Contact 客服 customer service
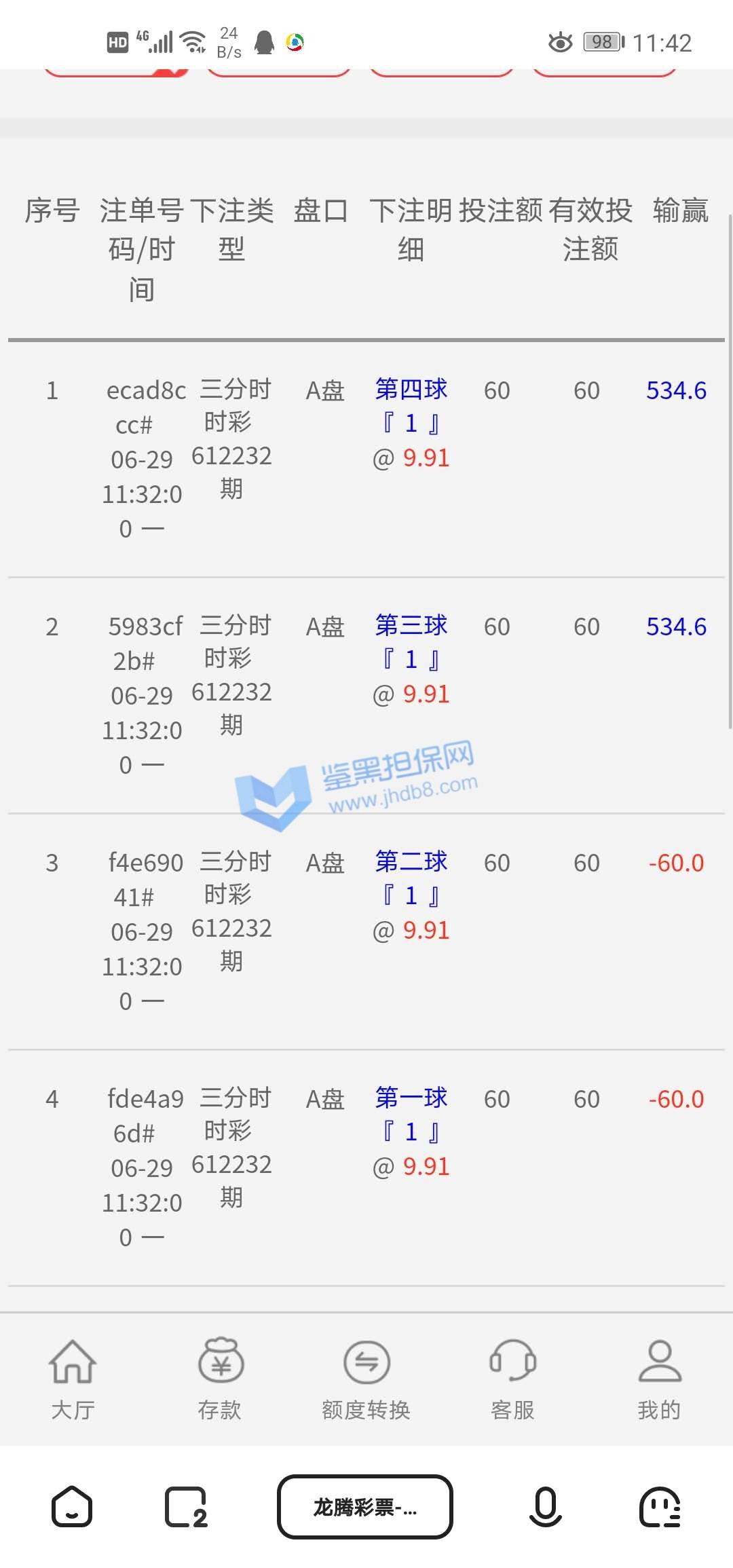 coord(512,1379)
